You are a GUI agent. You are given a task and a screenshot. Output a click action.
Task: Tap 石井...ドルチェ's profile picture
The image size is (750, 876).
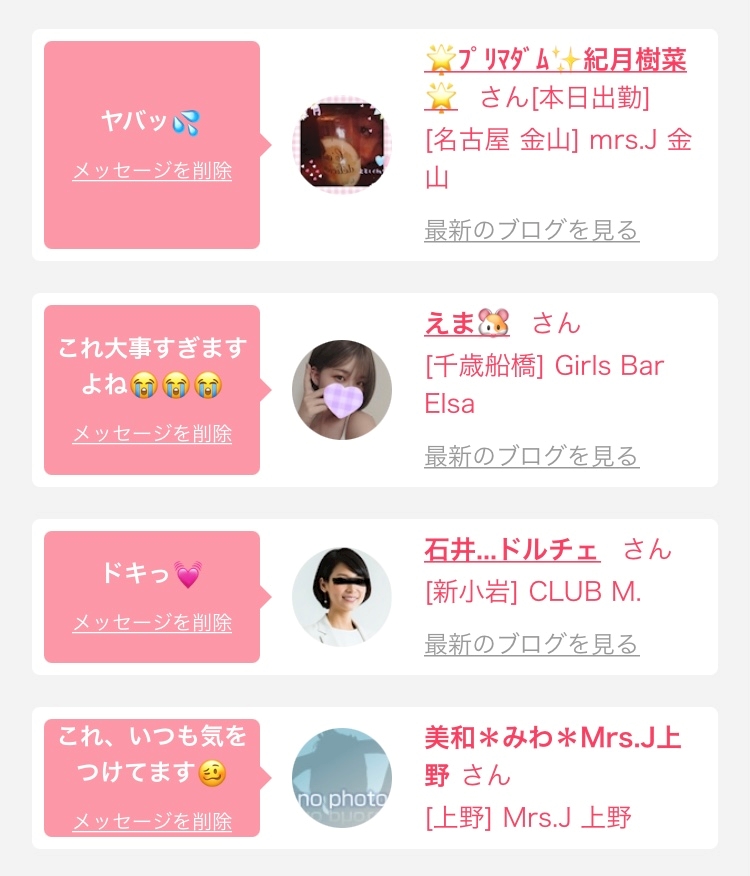[341, 597]
